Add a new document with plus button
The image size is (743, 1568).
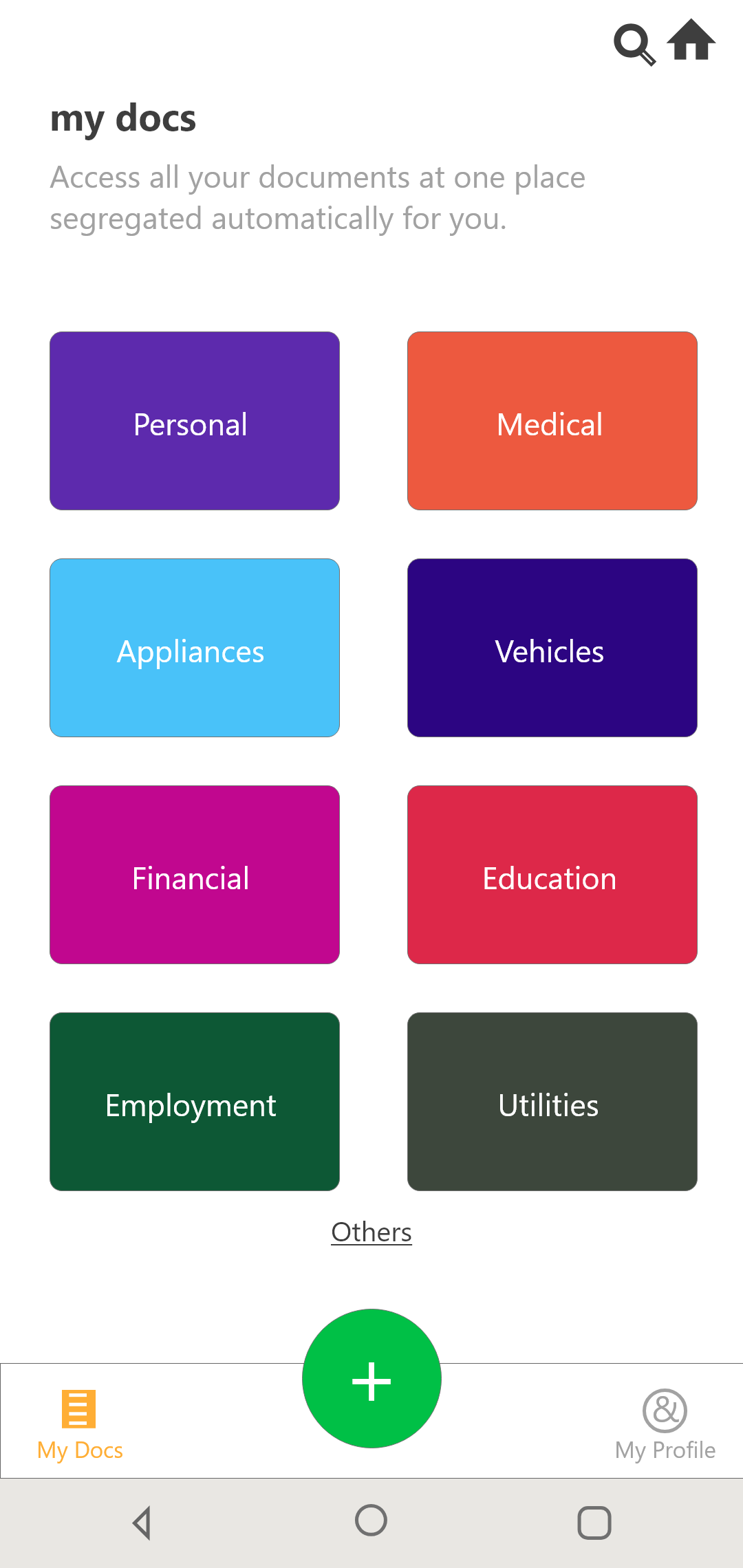point(371,1379)
